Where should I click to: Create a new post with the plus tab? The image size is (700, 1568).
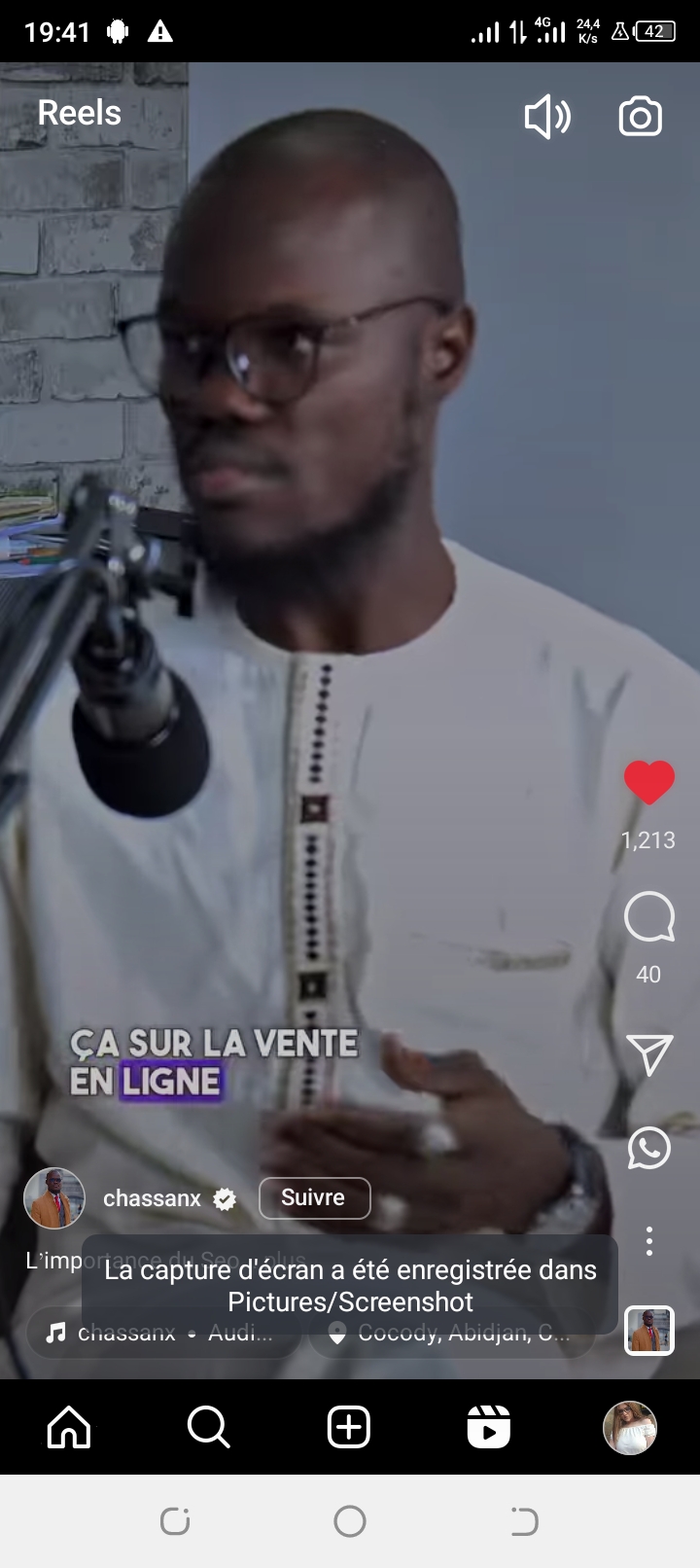pos(349,1428)
